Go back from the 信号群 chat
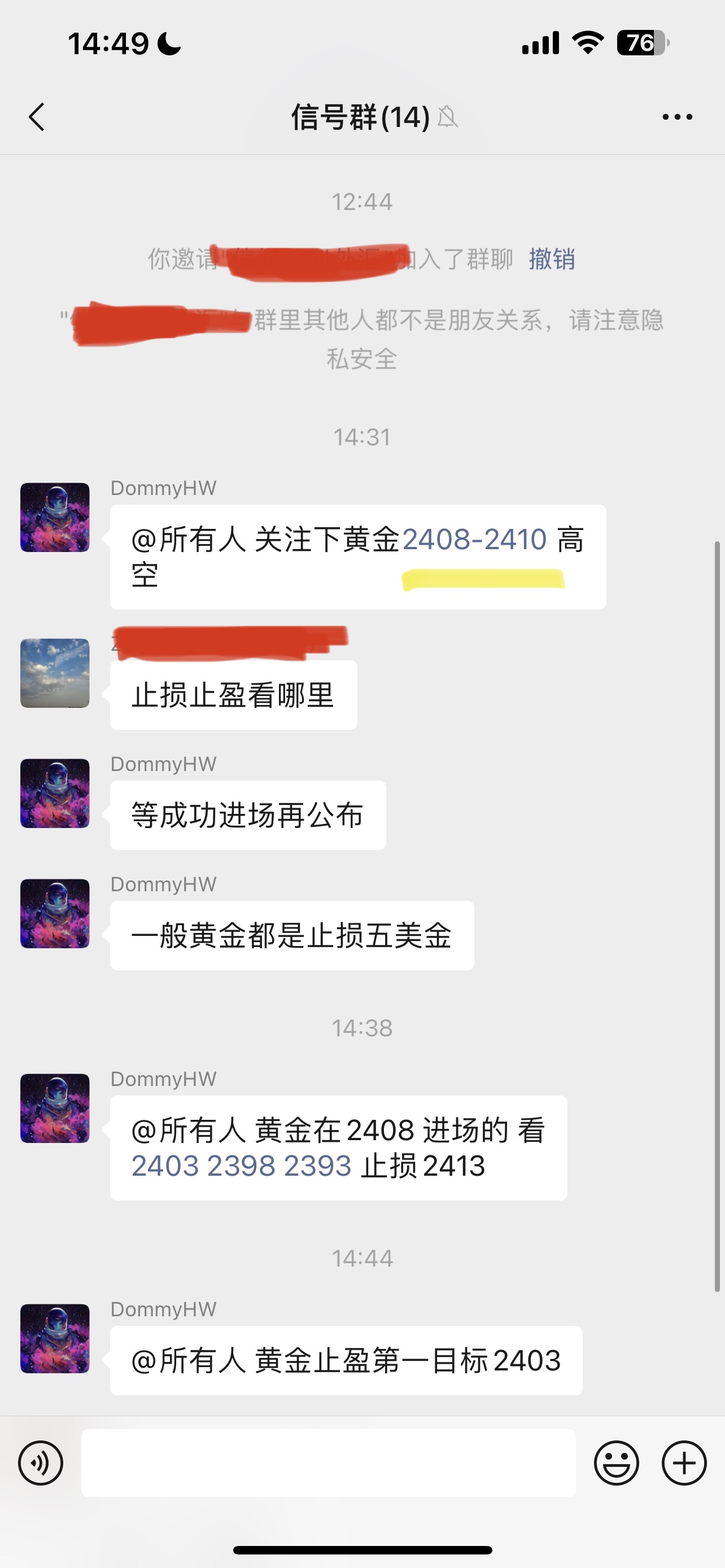The image size is (725, 1568). coord(37,117)
